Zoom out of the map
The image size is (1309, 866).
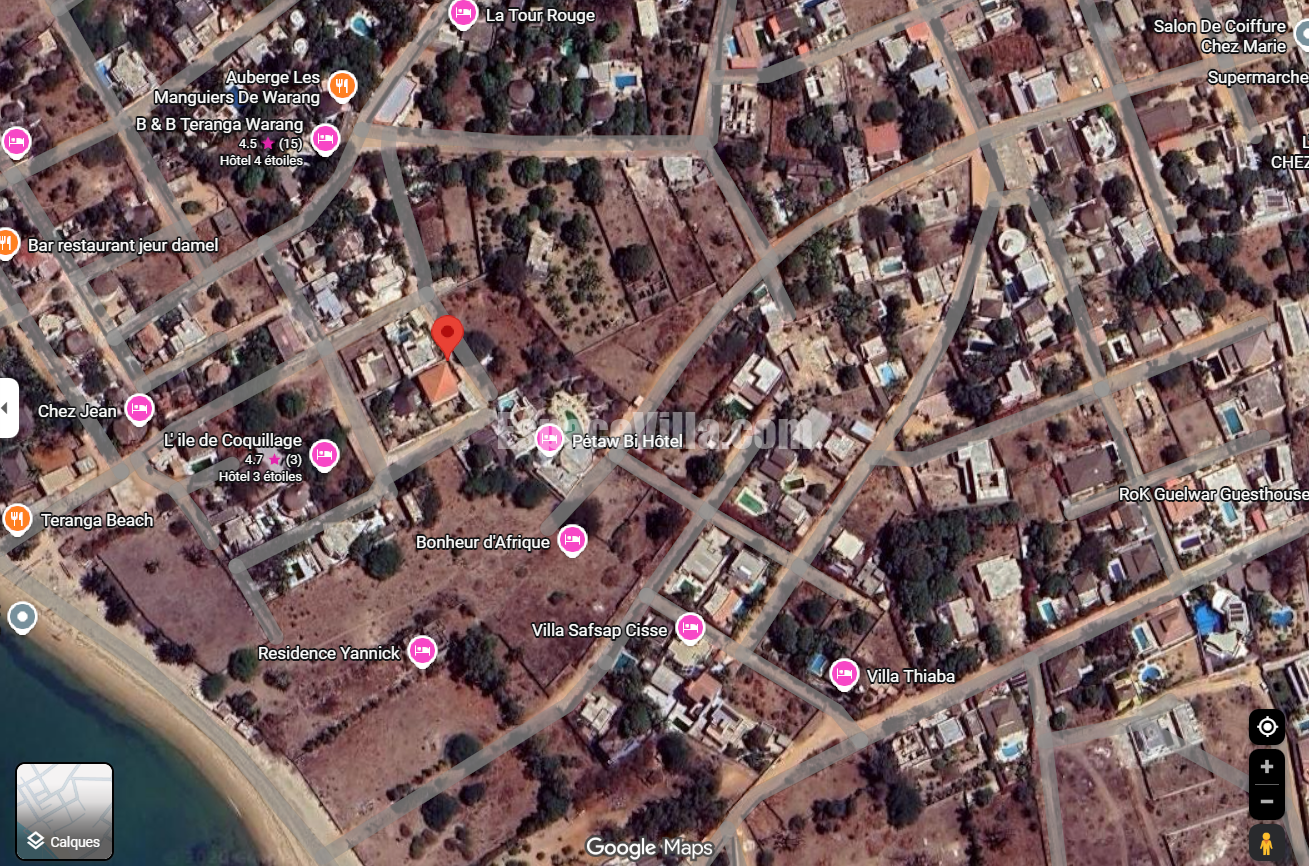click(x=1266, y=801)
